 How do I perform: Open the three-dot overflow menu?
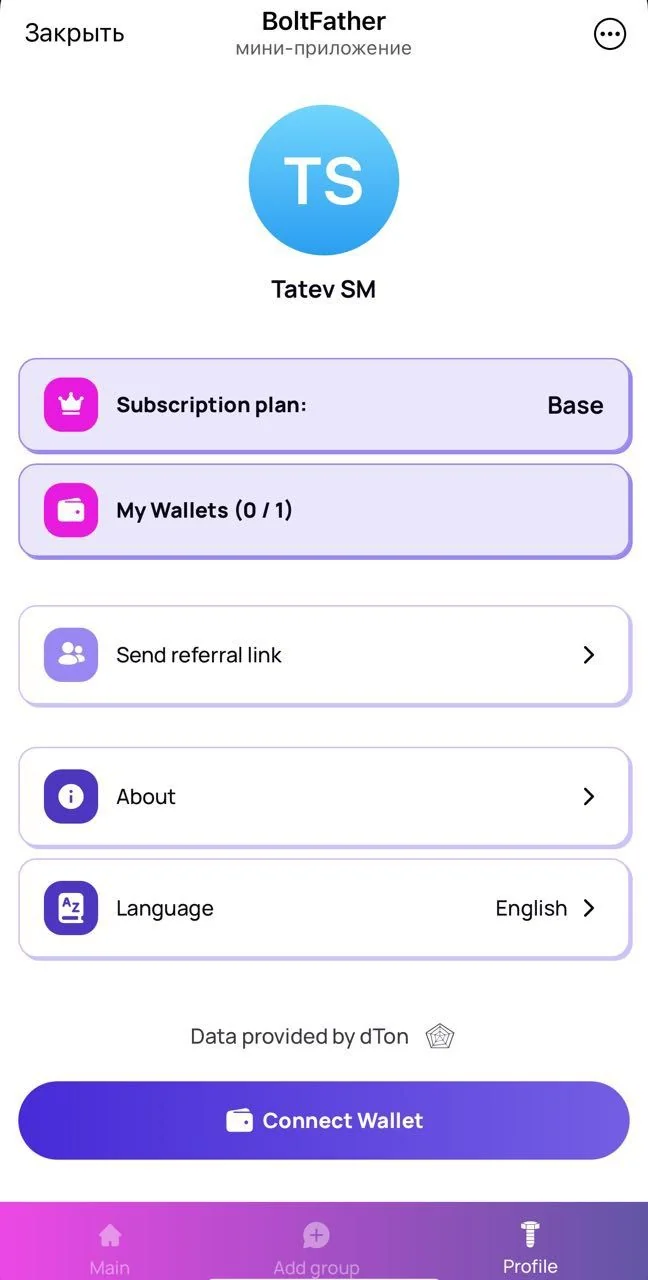pos(609,34)
